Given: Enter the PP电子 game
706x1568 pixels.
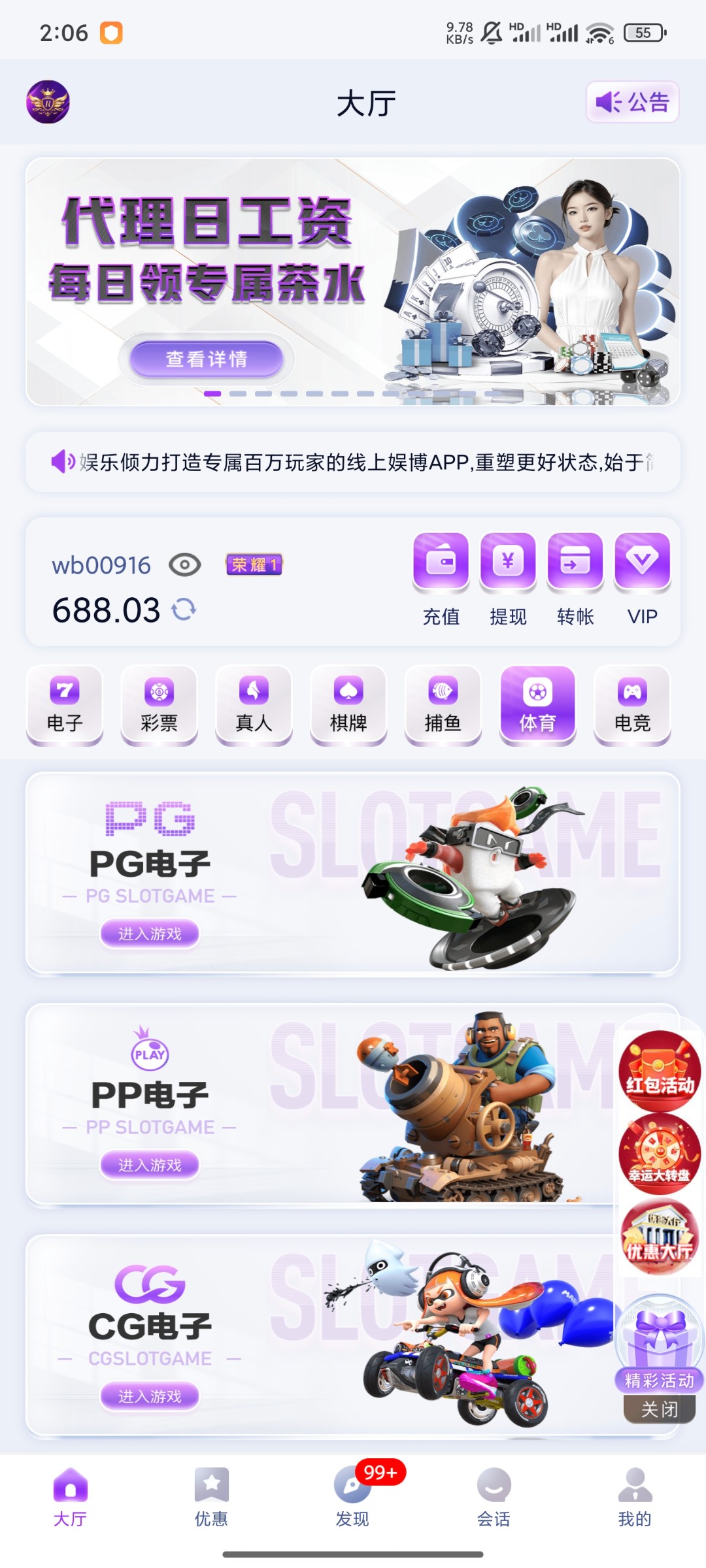Looking at the screenshot, I should pyautogui.click(x=150, y=1165).
